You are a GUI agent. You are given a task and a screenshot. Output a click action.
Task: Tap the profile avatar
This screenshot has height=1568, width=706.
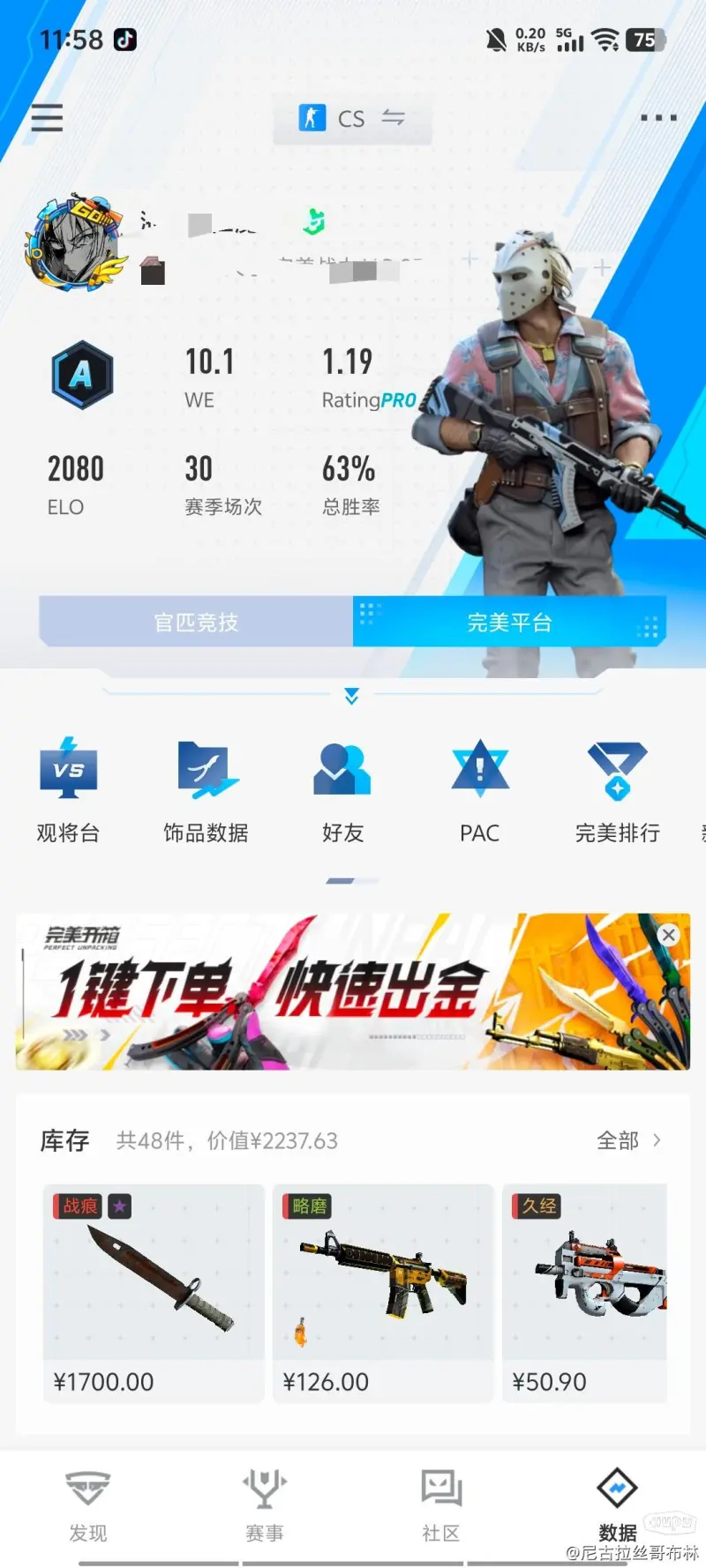[74, 242]
